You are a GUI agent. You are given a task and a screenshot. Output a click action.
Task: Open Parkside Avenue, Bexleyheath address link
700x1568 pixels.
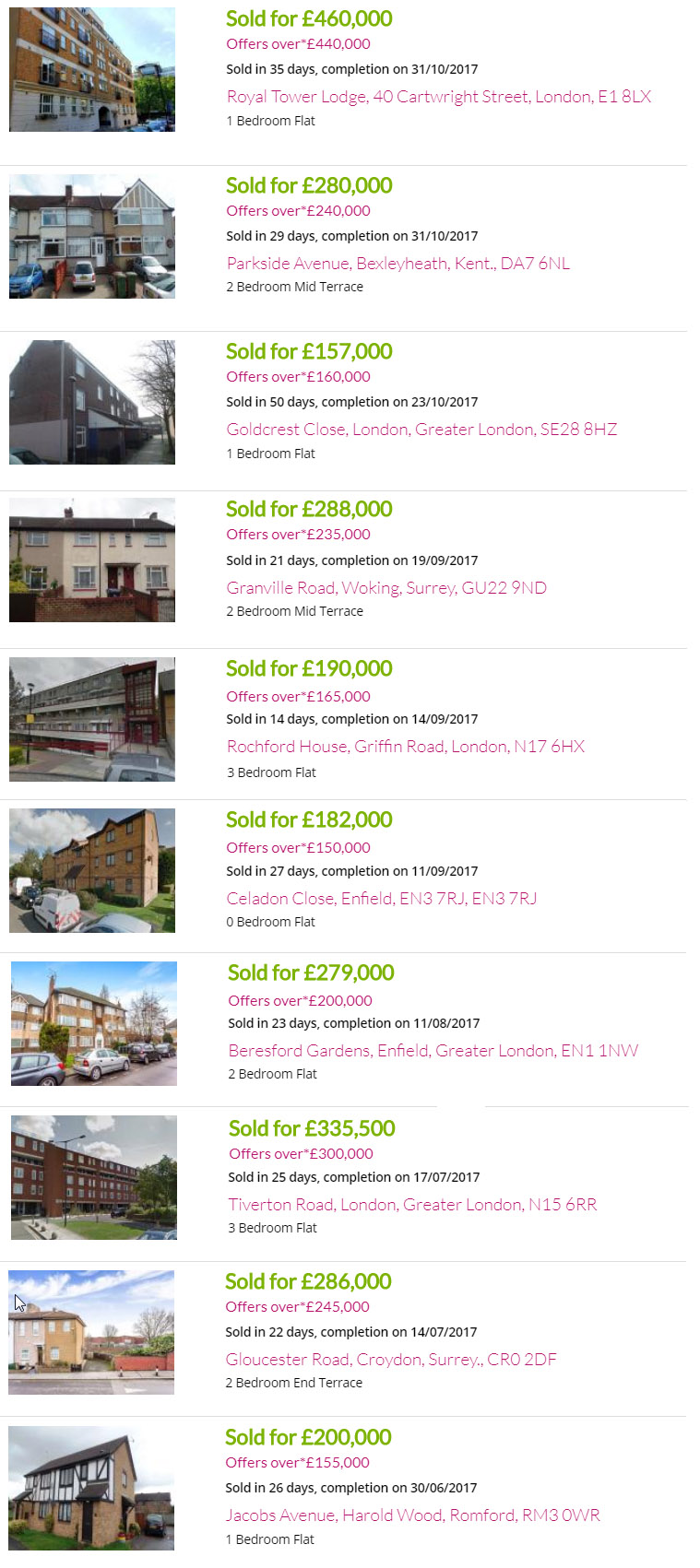click(x=398, y=264)
